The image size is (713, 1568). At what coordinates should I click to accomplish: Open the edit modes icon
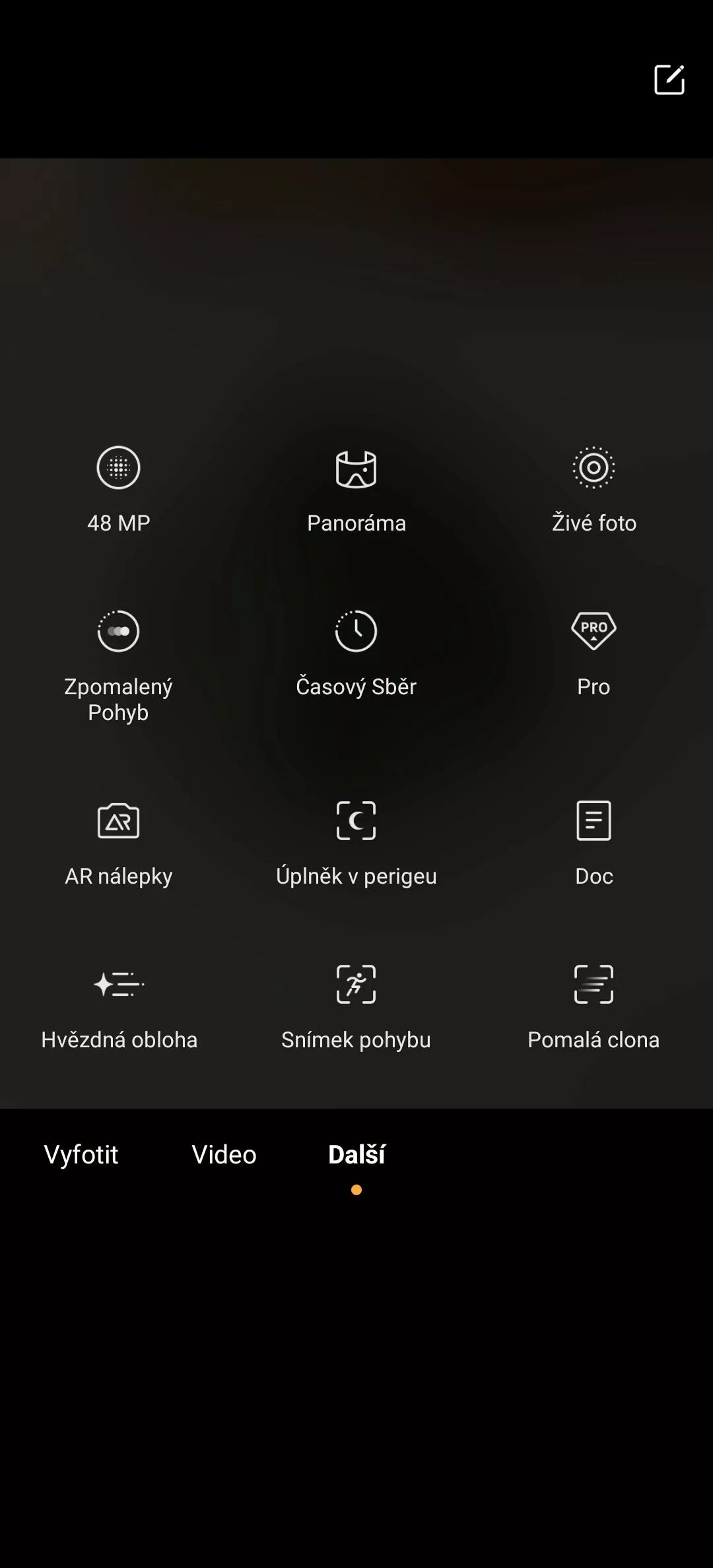click(669, 80)
